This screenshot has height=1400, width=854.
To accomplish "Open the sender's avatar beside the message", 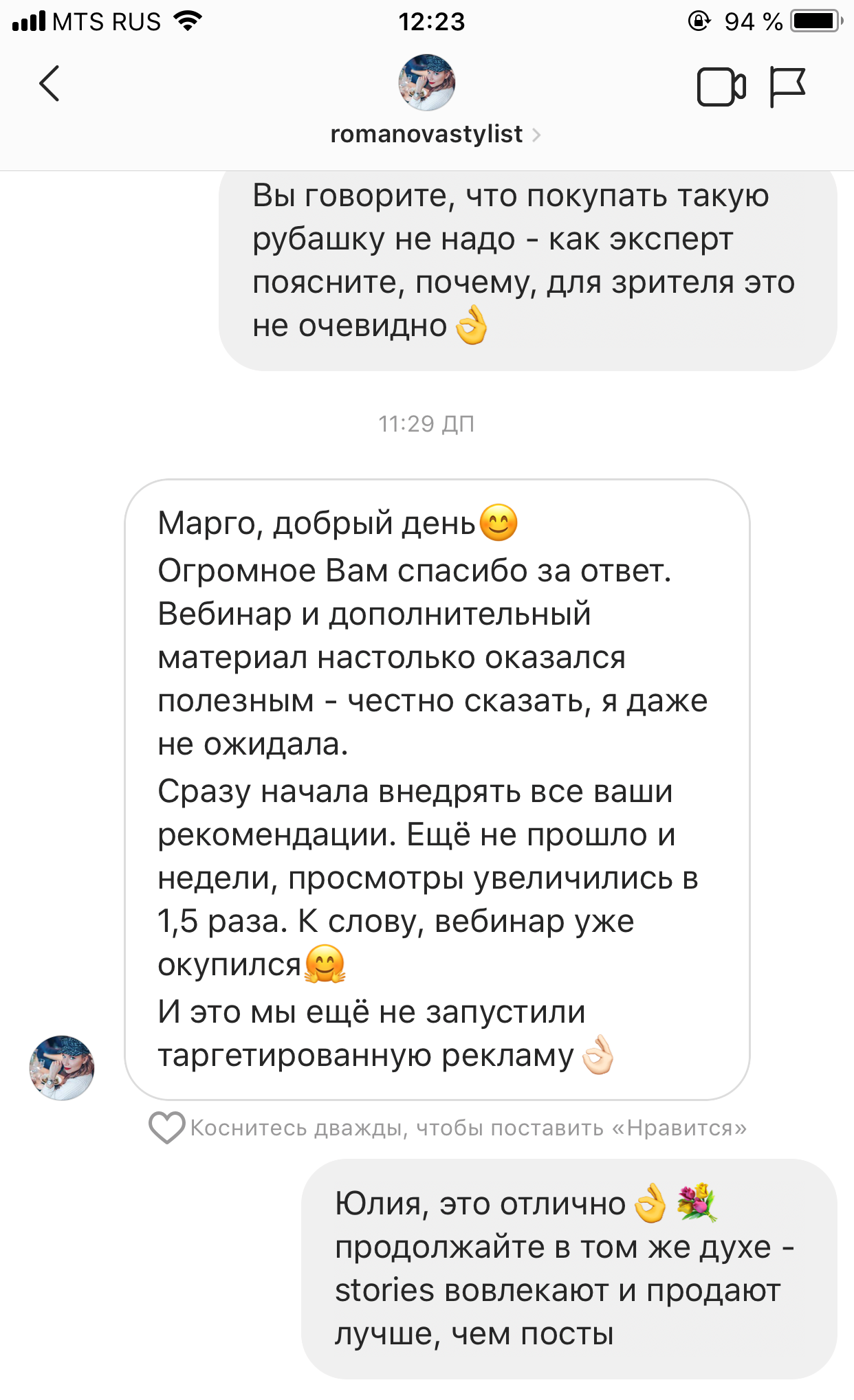I will point(62,1068).
